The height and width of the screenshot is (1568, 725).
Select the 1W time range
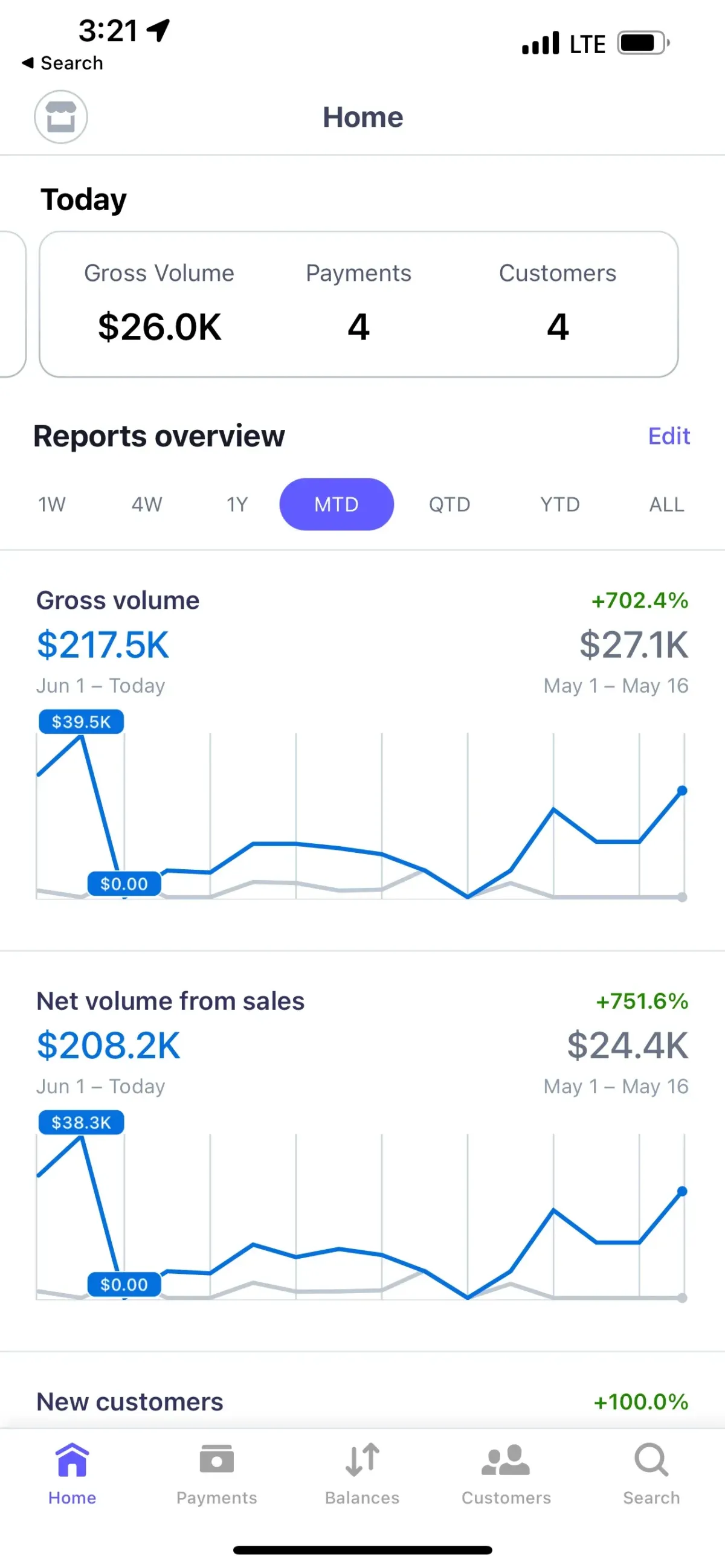click(52, 504)
